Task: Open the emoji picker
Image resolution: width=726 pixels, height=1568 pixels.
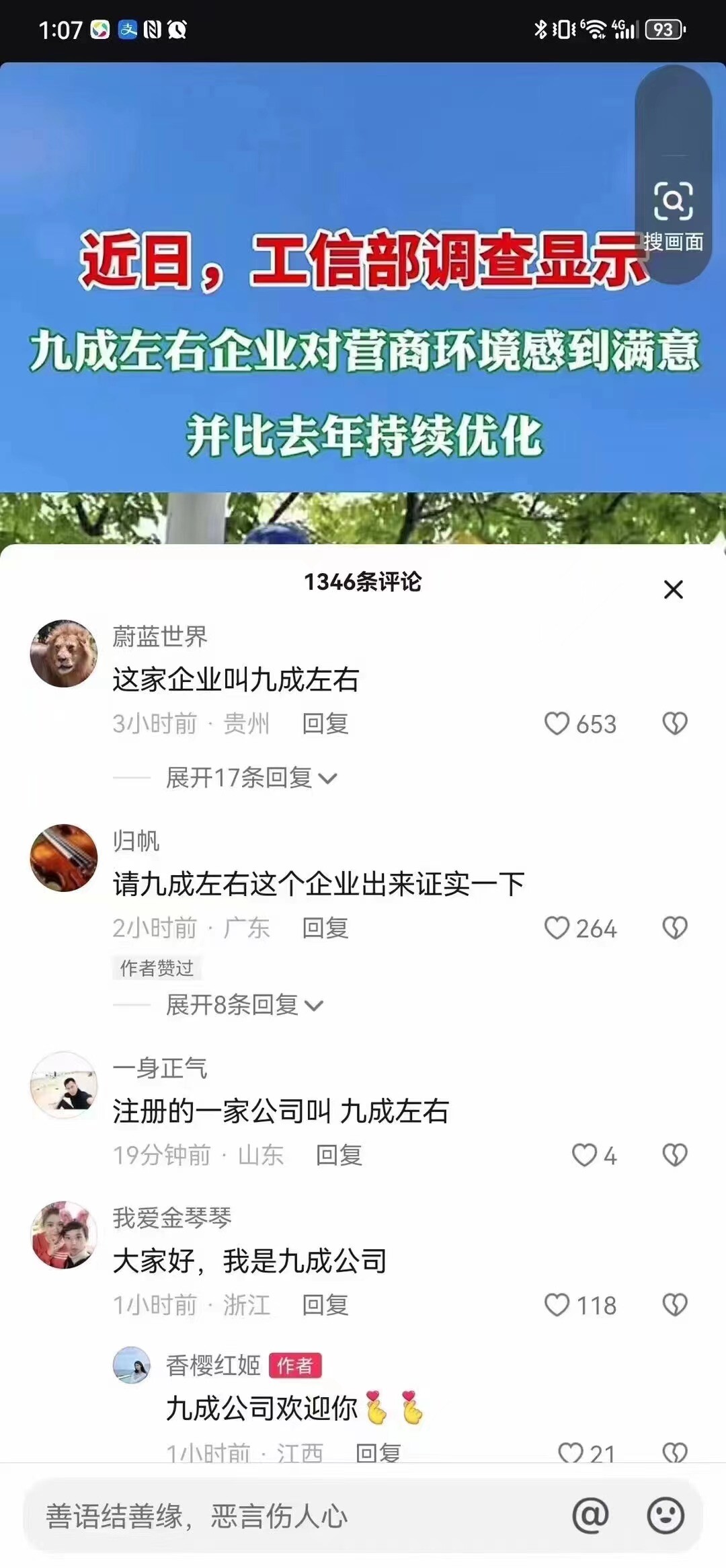Action: pyautogui.click(x=665, y=1515)
